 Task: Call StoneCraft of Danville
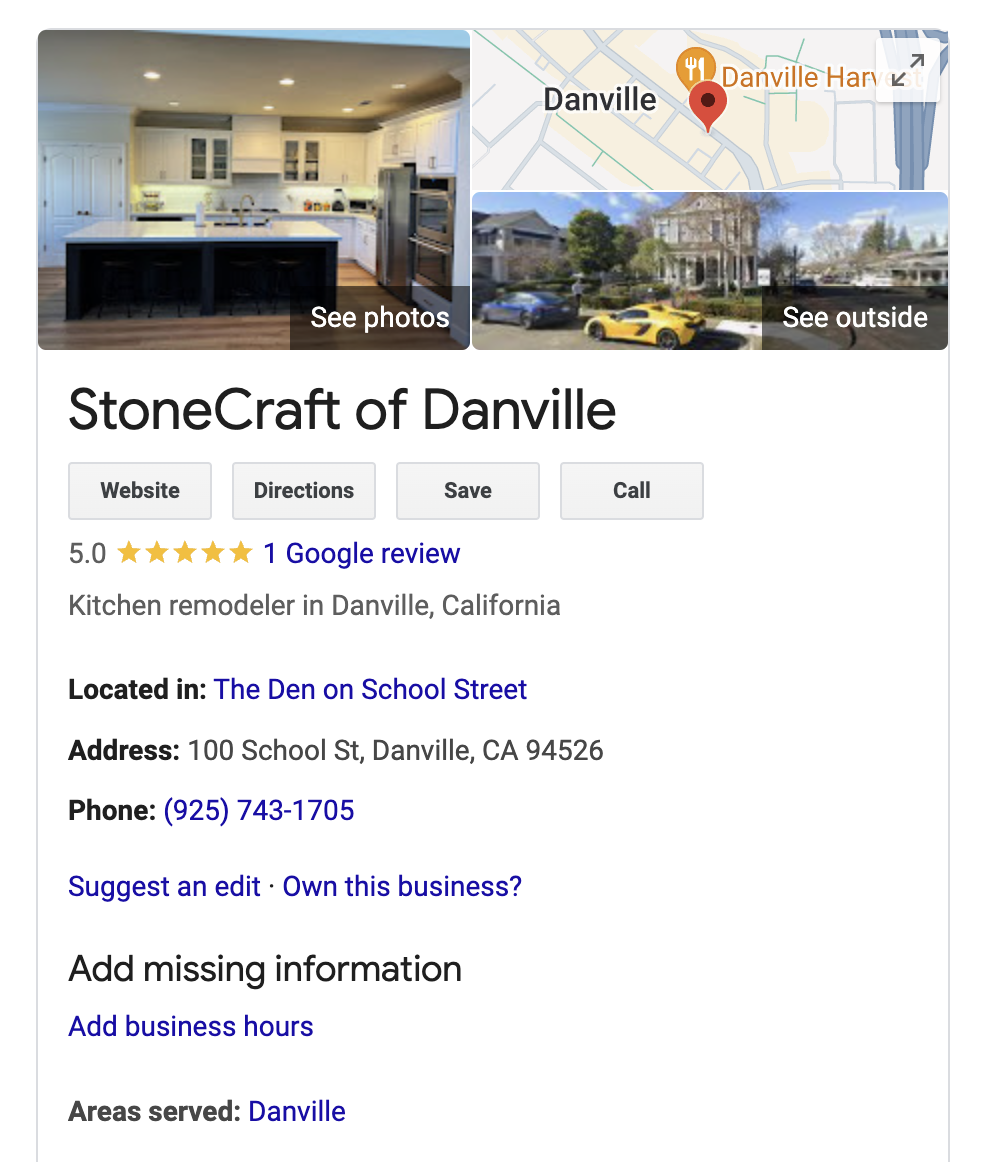point(632,491)
